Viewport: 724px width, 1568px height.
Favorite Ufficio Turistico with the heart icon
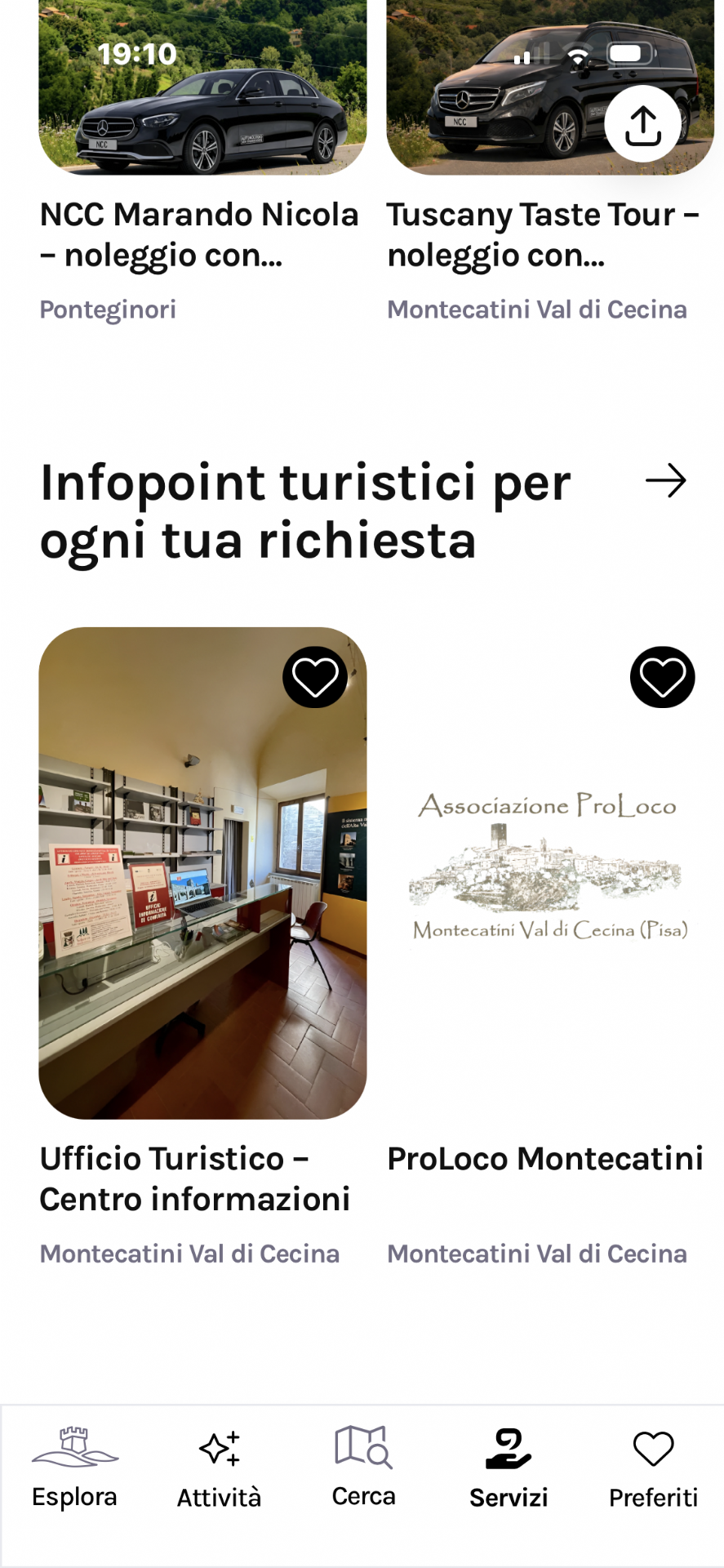(x=315, y=678)
